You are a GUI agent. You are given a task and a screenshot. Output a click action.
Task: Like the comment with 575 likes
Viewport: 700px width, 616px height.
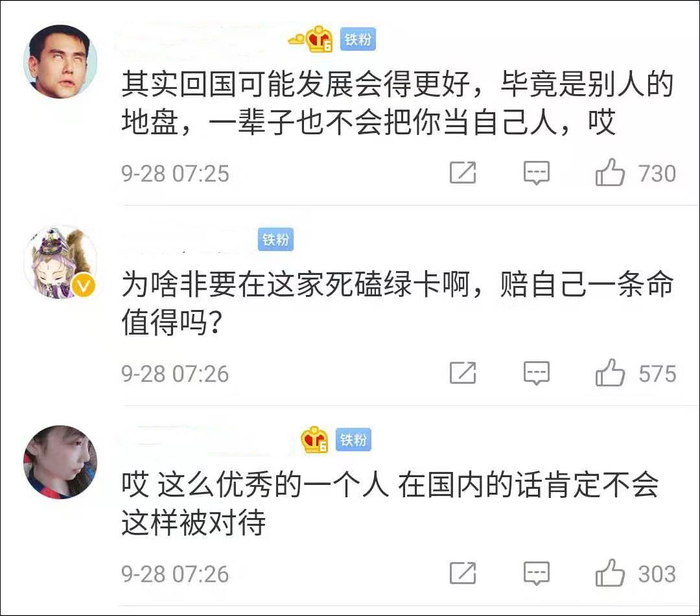pyautogui.click(x=610, y=373)
